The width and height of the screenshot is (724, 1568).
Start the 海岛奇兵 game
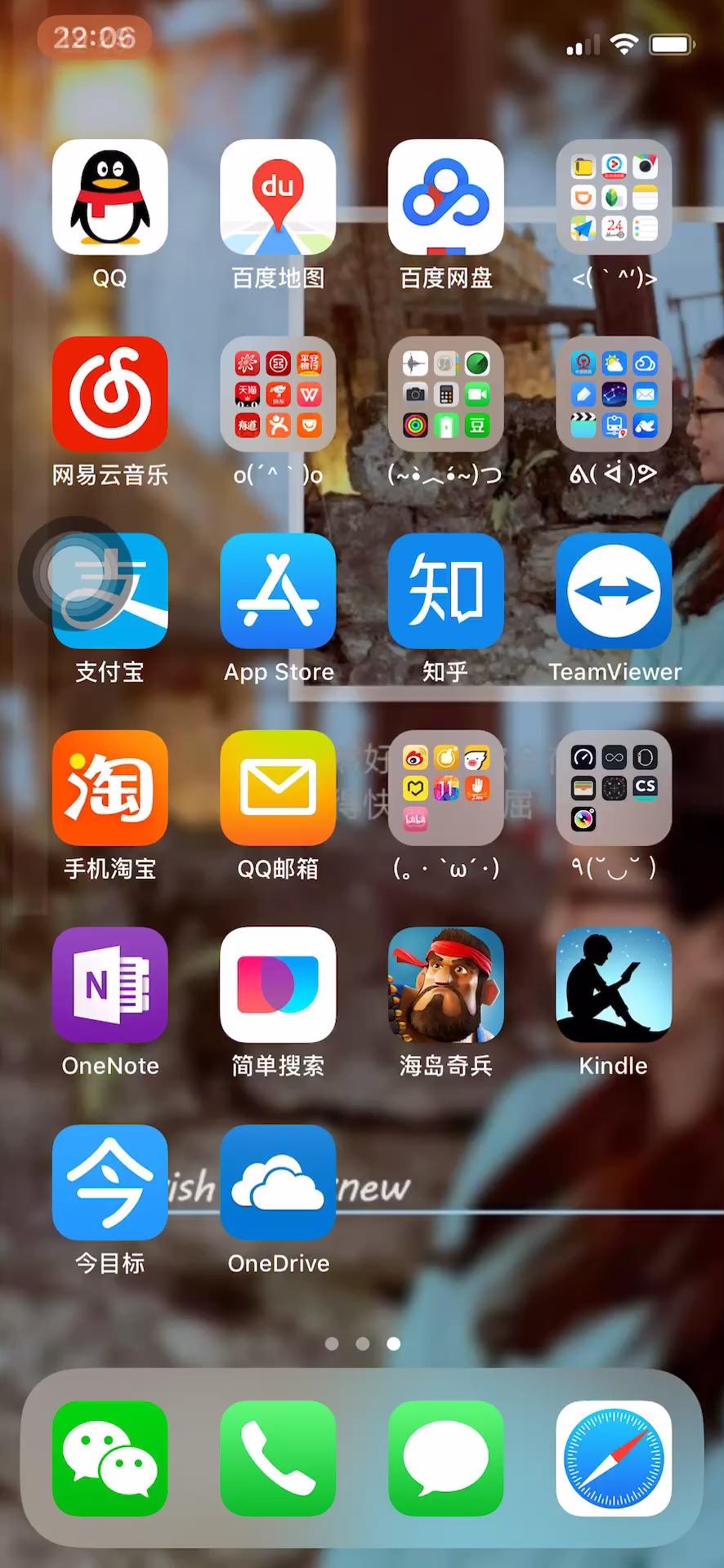[x=446, y=985]
